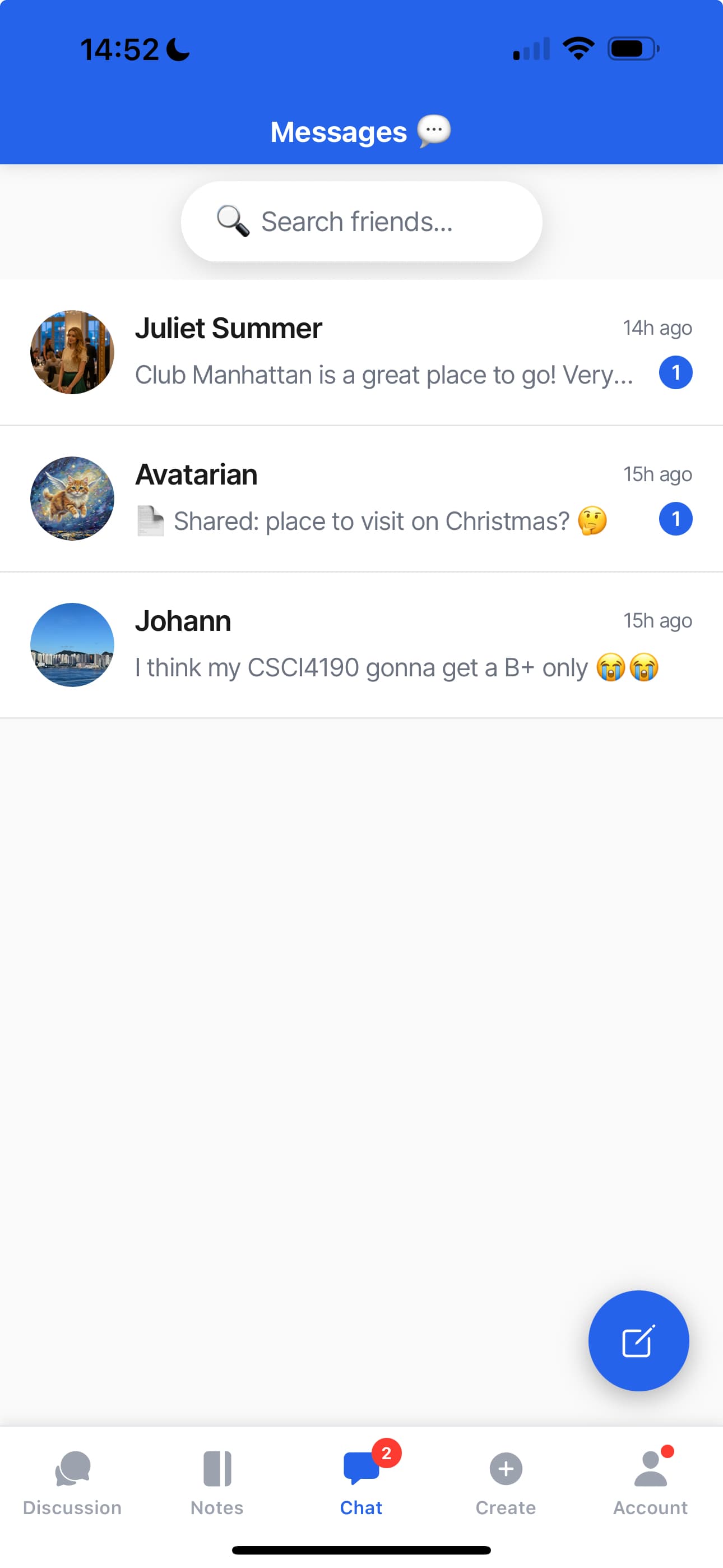723x1568 pixels.
Task: Open the conversation with Juliet Summer
Action: pyautogui.click(x=361, y=352)
